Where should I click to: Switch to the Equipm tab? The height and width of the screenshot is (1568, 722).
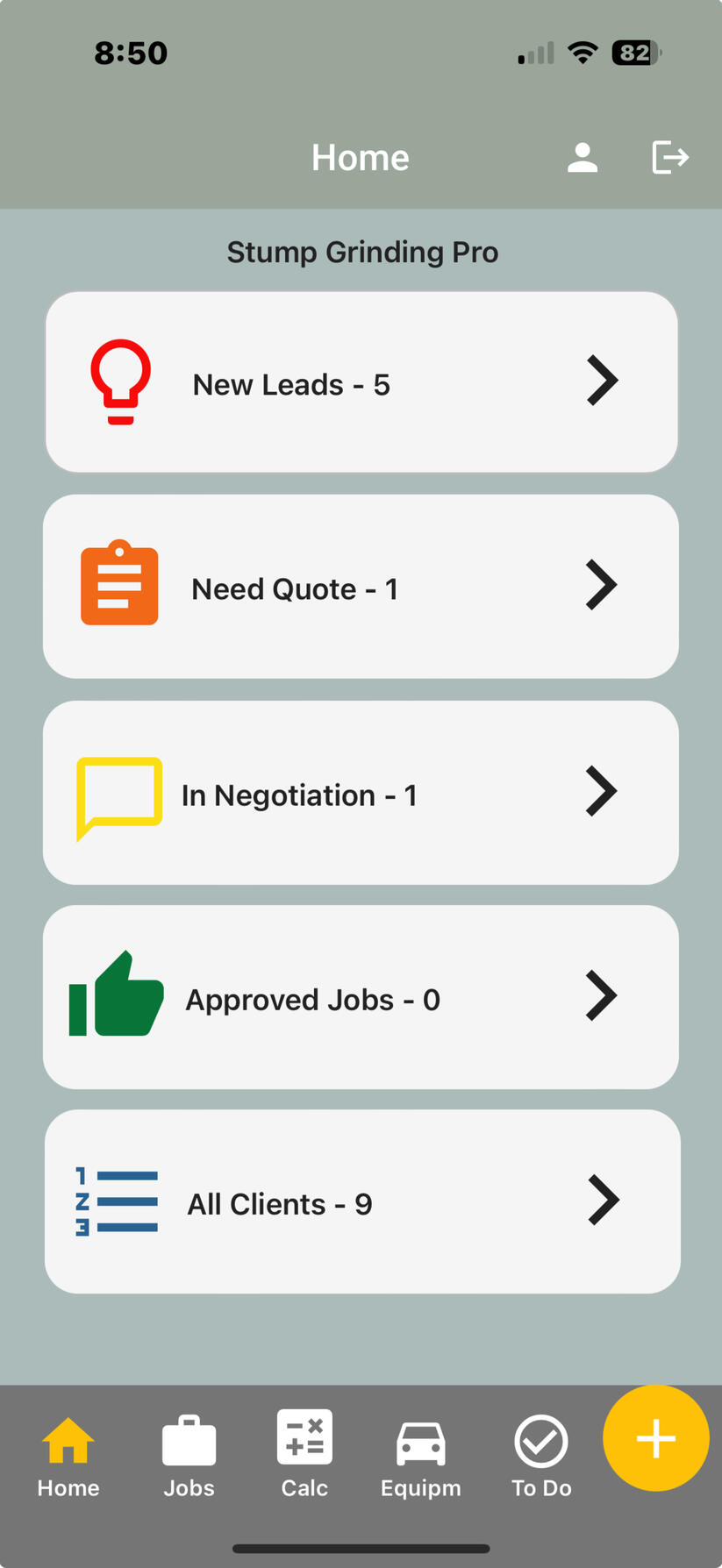point(421,1456)
